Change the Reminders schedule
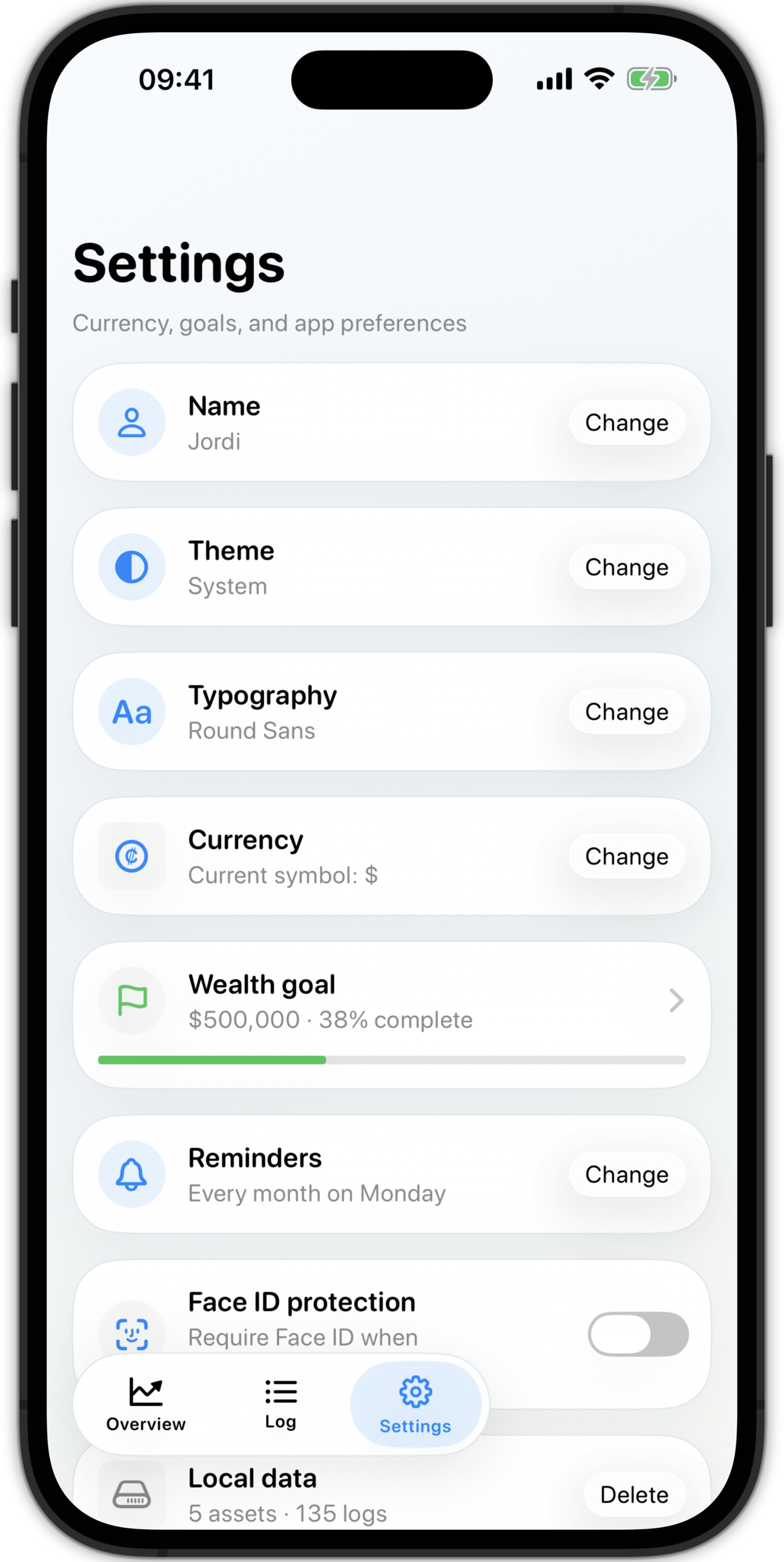Viewport: 784px width, 1562px height. click(x=627, y=1175)
